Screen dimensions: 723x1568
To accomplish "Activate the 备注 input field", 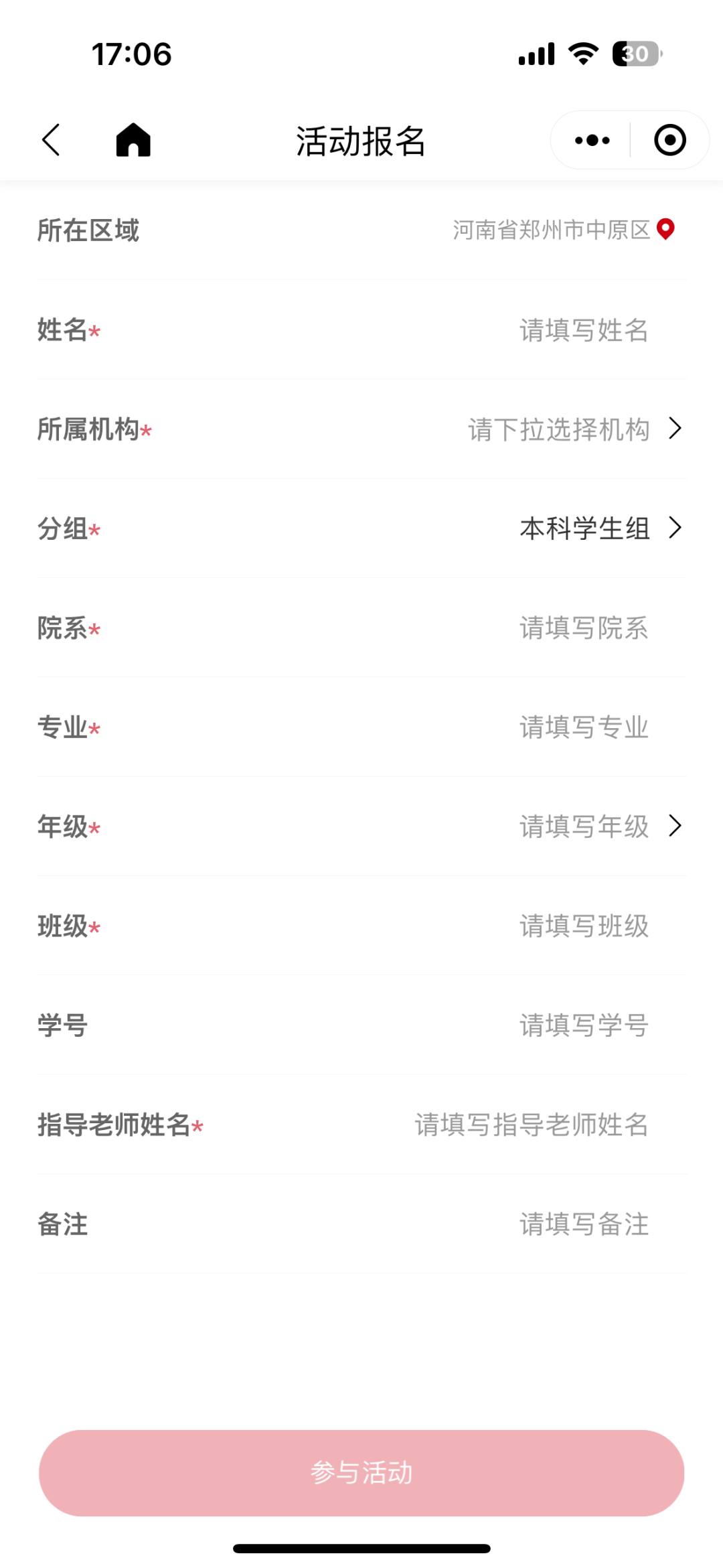I will coord(584,1224).
